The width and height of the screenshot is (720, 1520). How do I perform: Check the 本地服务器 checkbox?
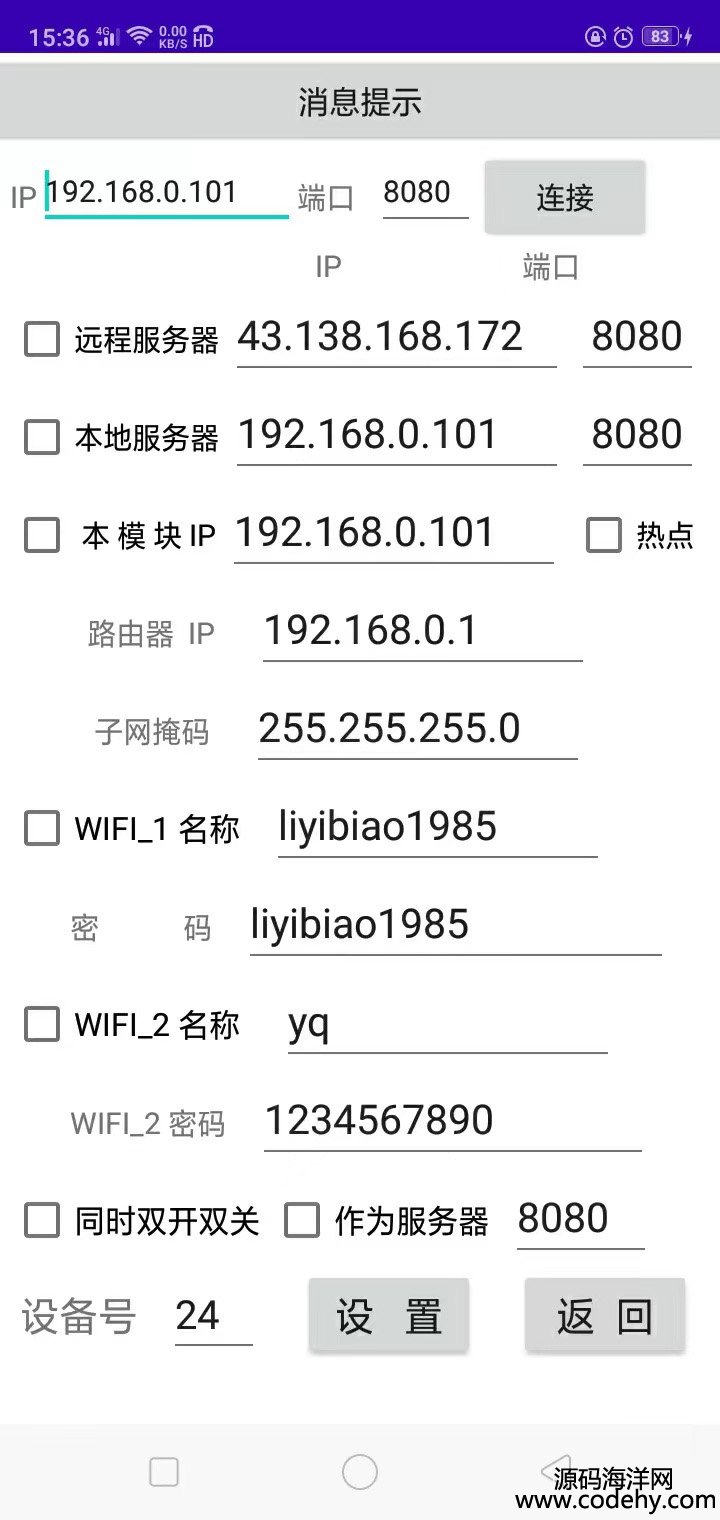point(42,437)
